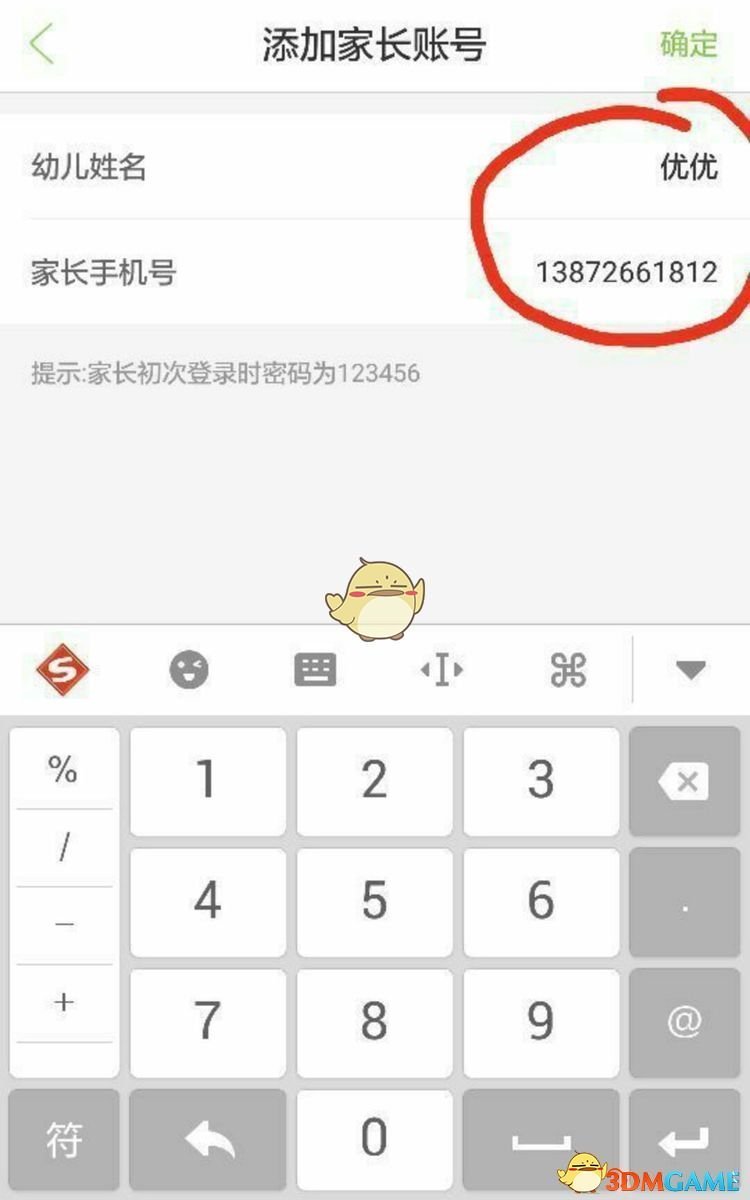Go back using the green arrow
750x1200 pixels.
(40, 45)
